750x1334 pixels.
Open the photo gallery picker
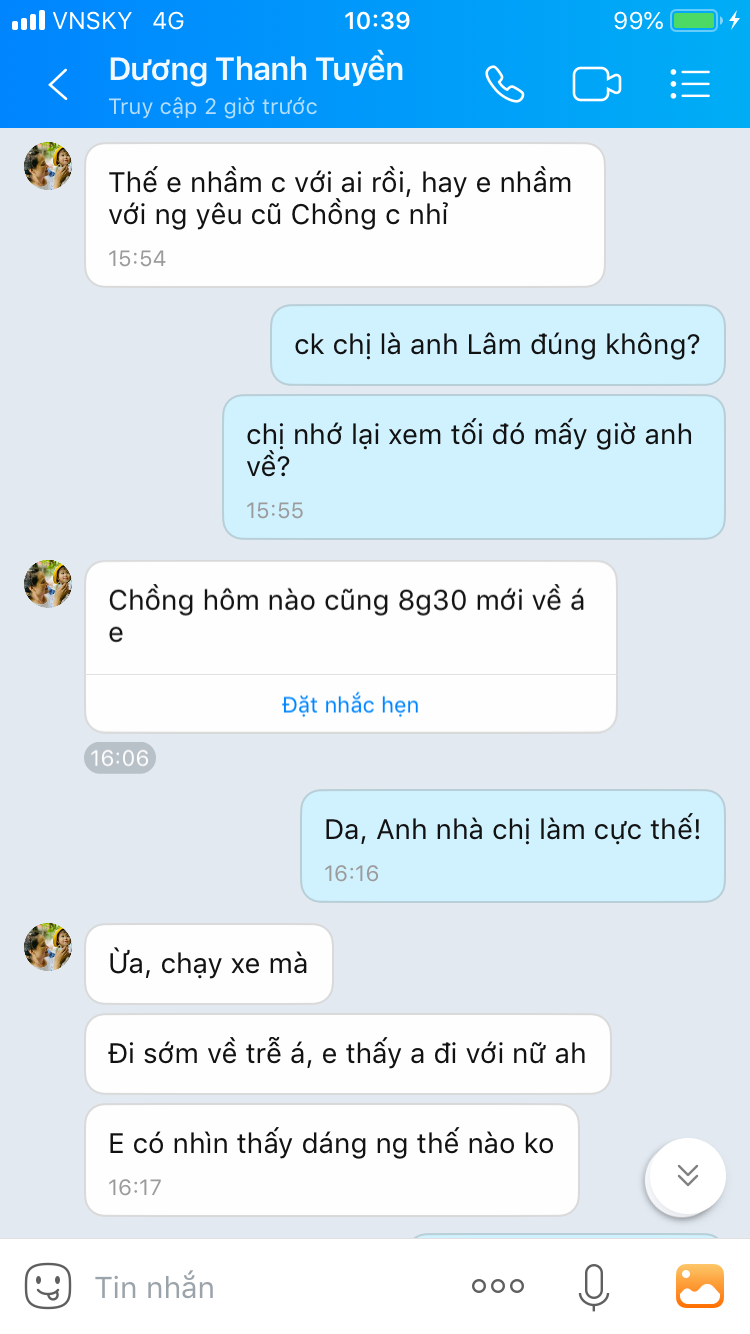click(x=700, y=1287)
